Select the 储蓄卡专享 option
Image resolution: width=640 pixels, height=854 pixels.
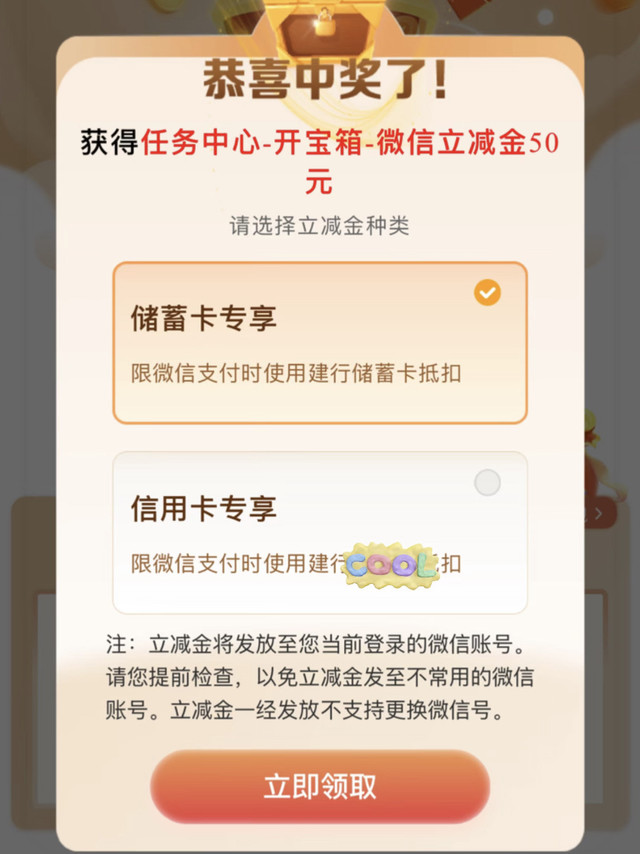coord(319,343)
